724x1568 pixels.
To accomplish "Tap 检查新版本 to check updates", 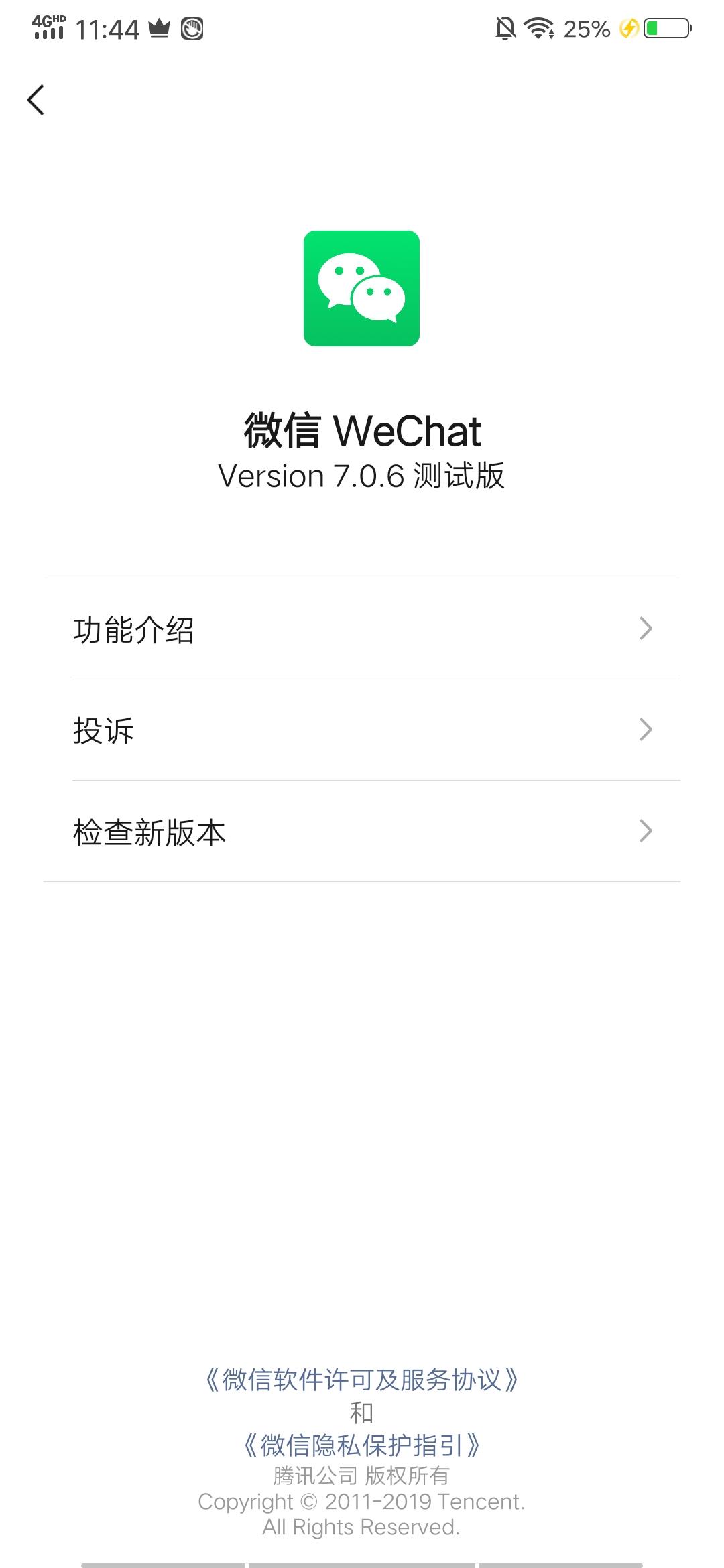I will coord(149,833).
